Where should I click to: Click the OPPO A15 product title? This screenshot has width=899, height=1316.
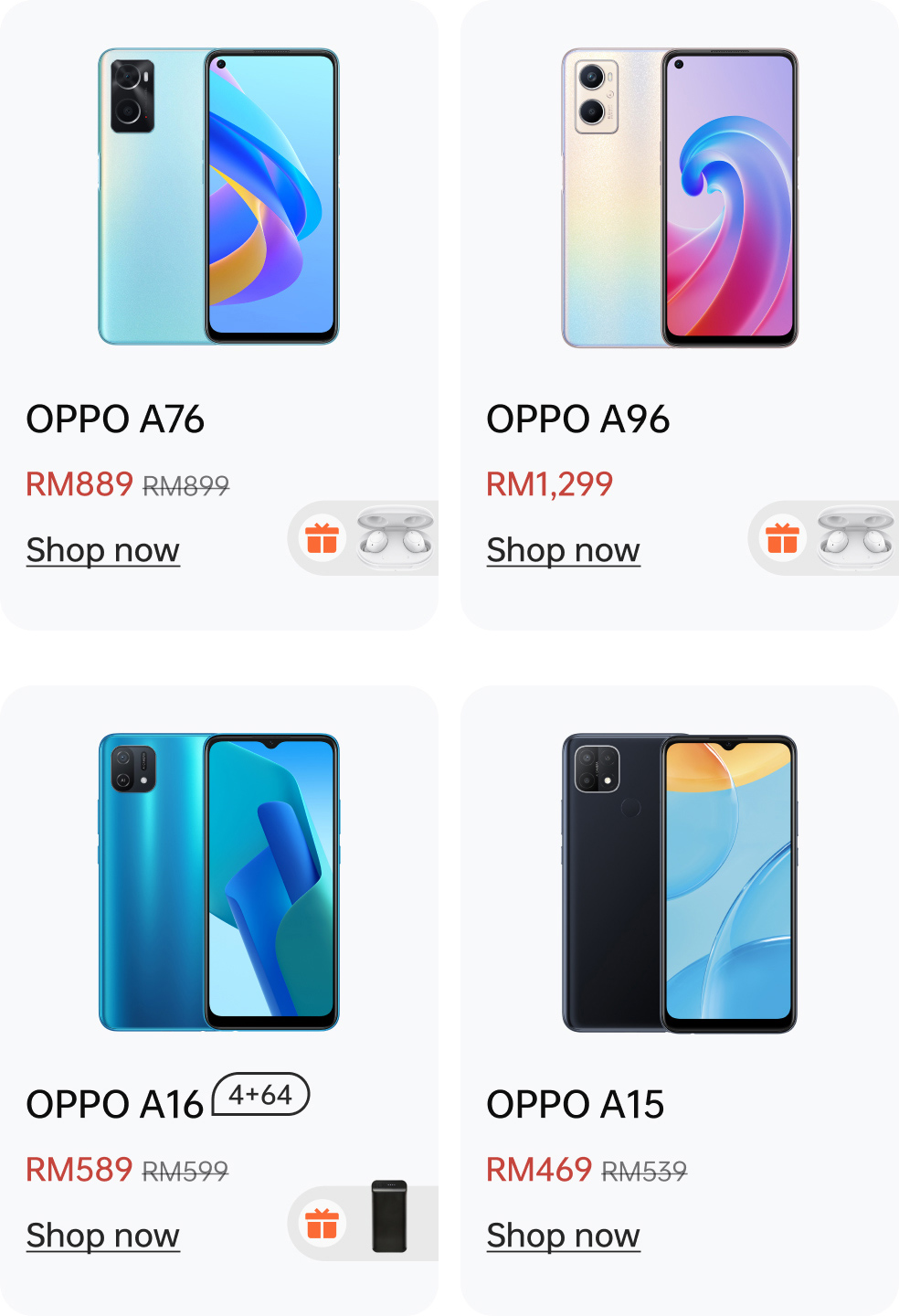pos(577,1106)
